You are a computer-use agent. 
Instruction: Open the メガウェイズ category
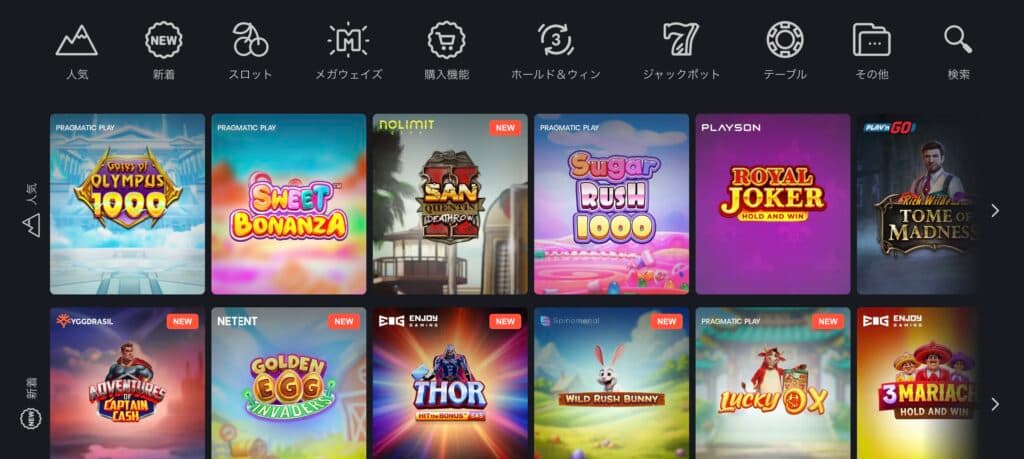[348, 50]
